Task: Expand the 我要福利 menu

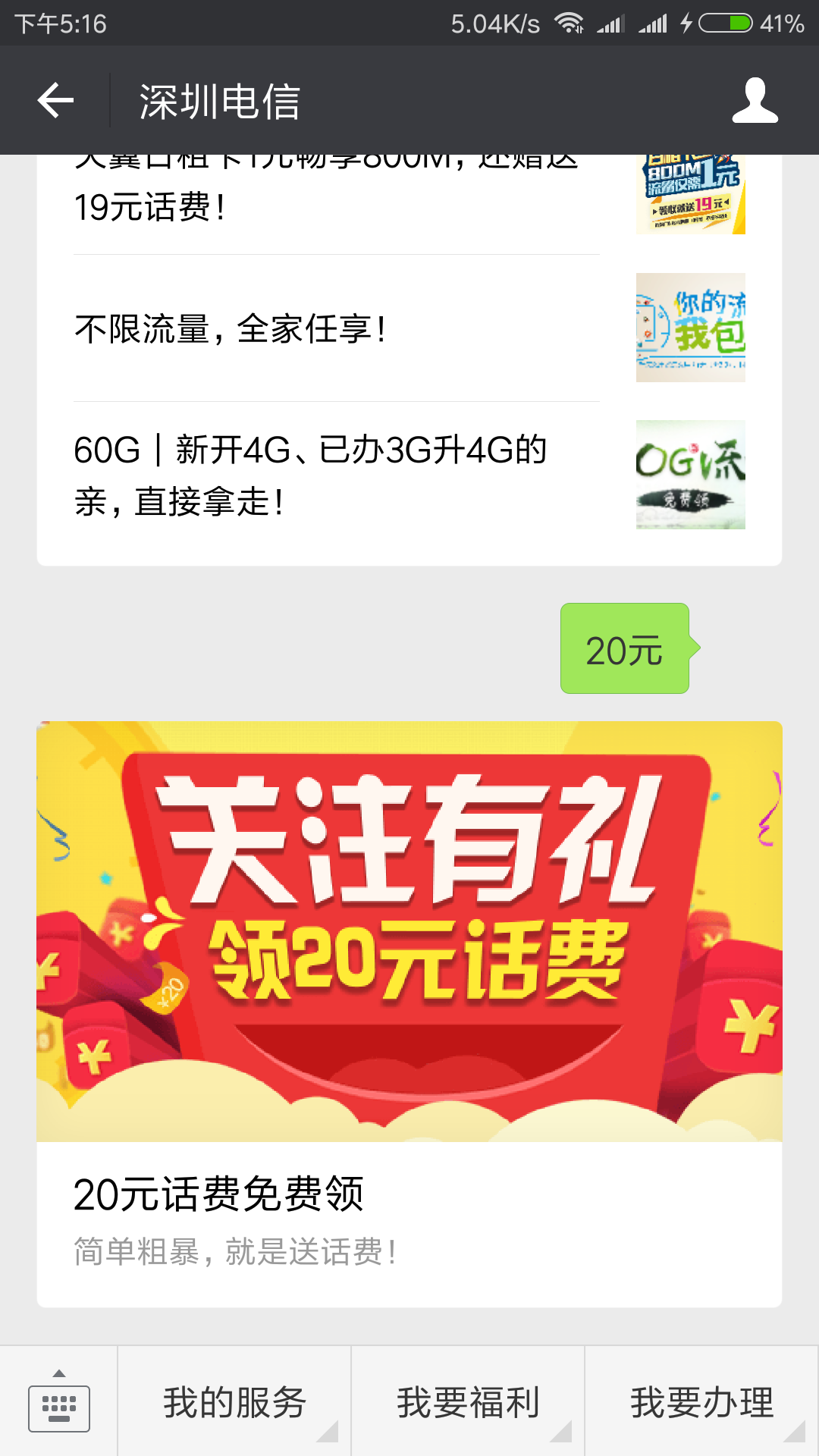Action: [x=468, y=1401]
